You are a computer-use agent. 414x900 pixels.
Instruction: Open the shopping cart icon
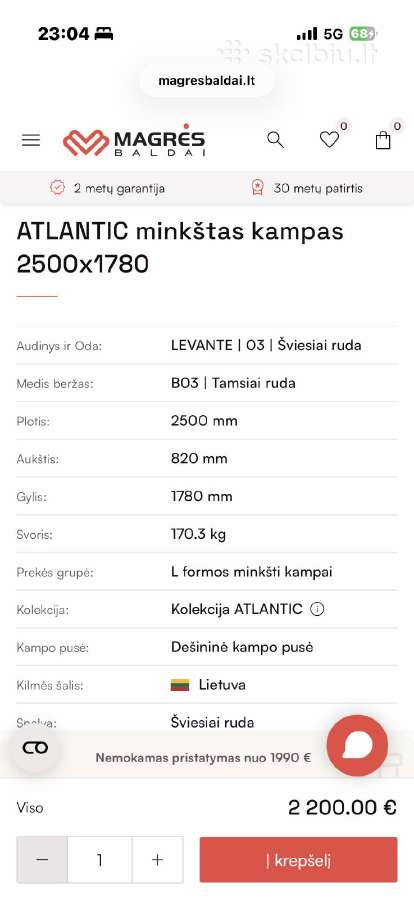coord(383,140)
